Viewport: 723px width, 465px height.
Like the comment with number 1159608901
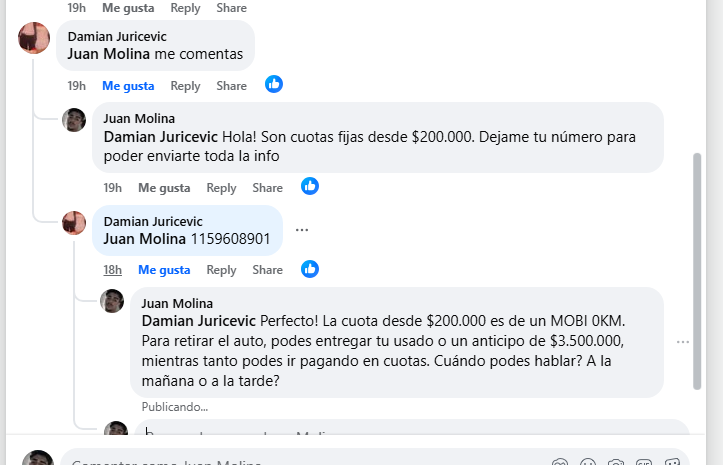click(x=164, y=270)
